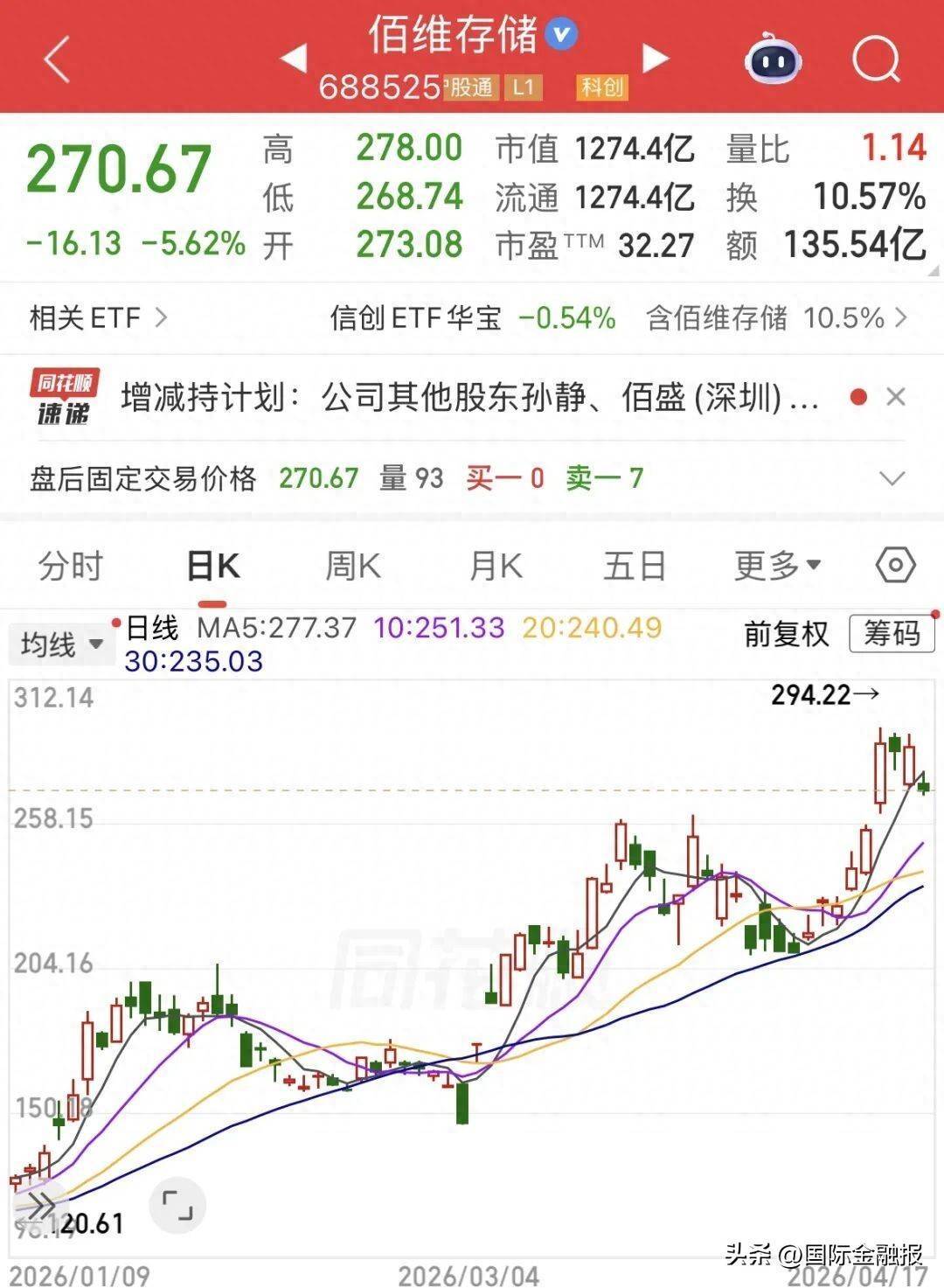This screenshot has height=1288, width=944.
Task: Switch to the 月K chart tab
Action: (496, 566)
